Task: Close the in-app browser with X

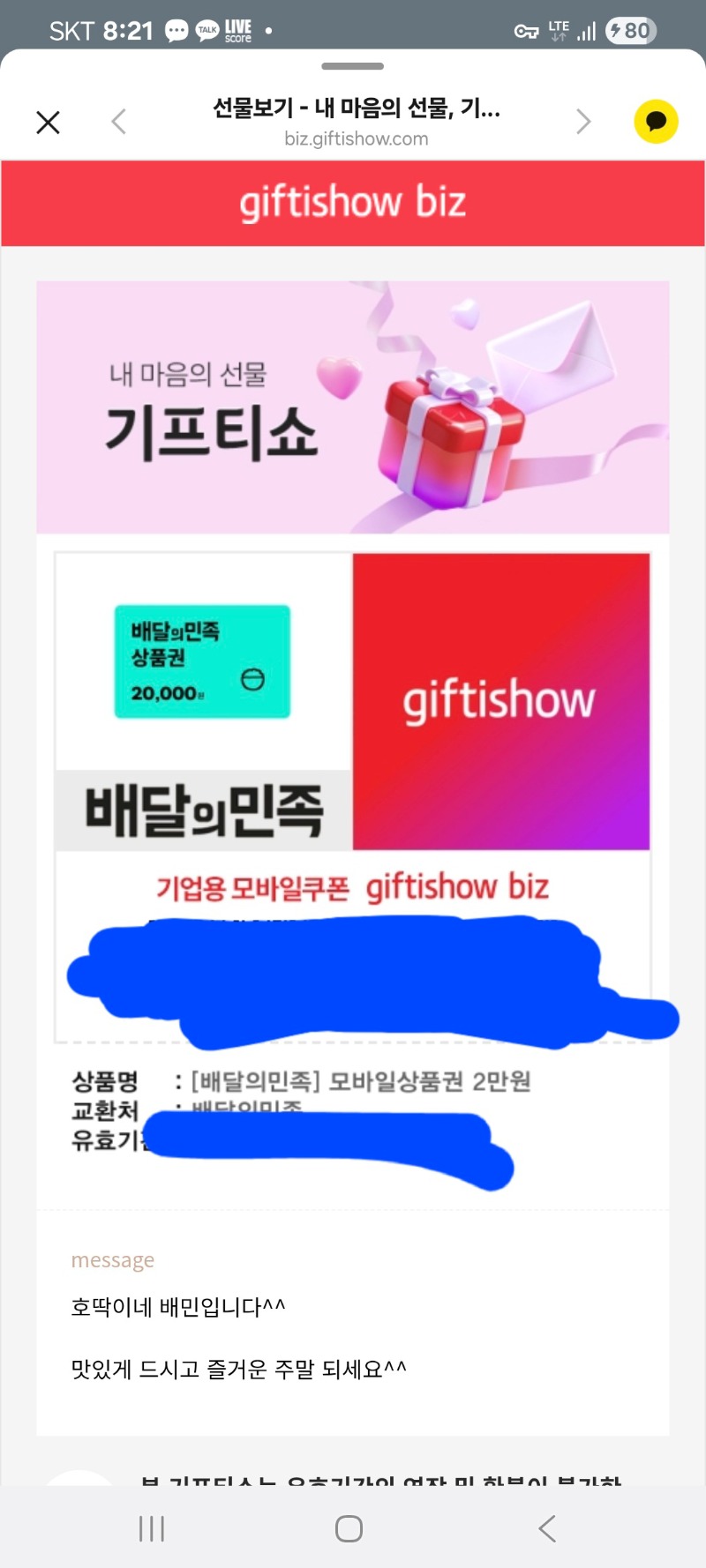Action: (x=49, y=122)
